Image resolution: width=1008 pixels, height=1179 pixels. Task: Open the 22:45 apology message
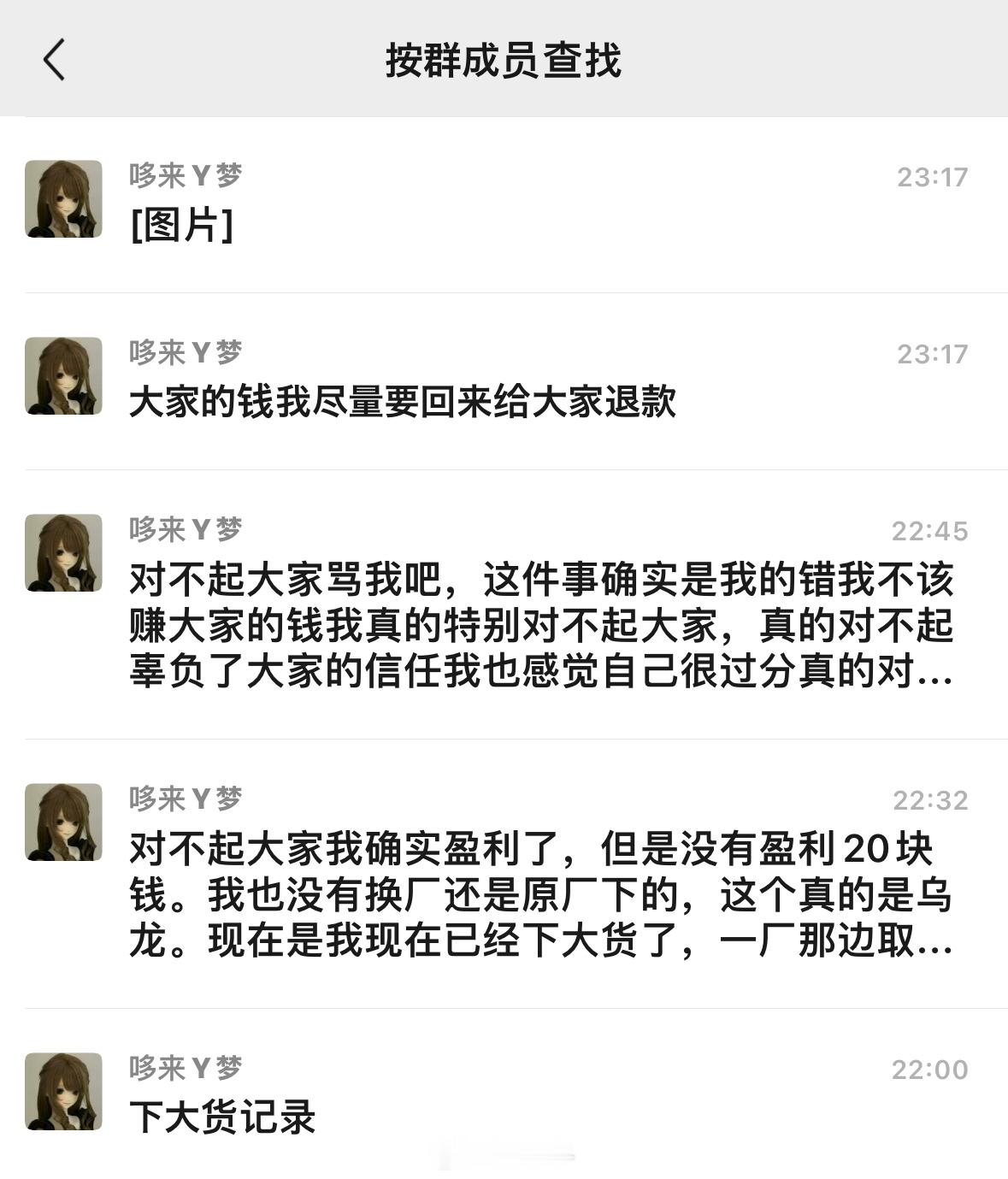coord(504,604)
